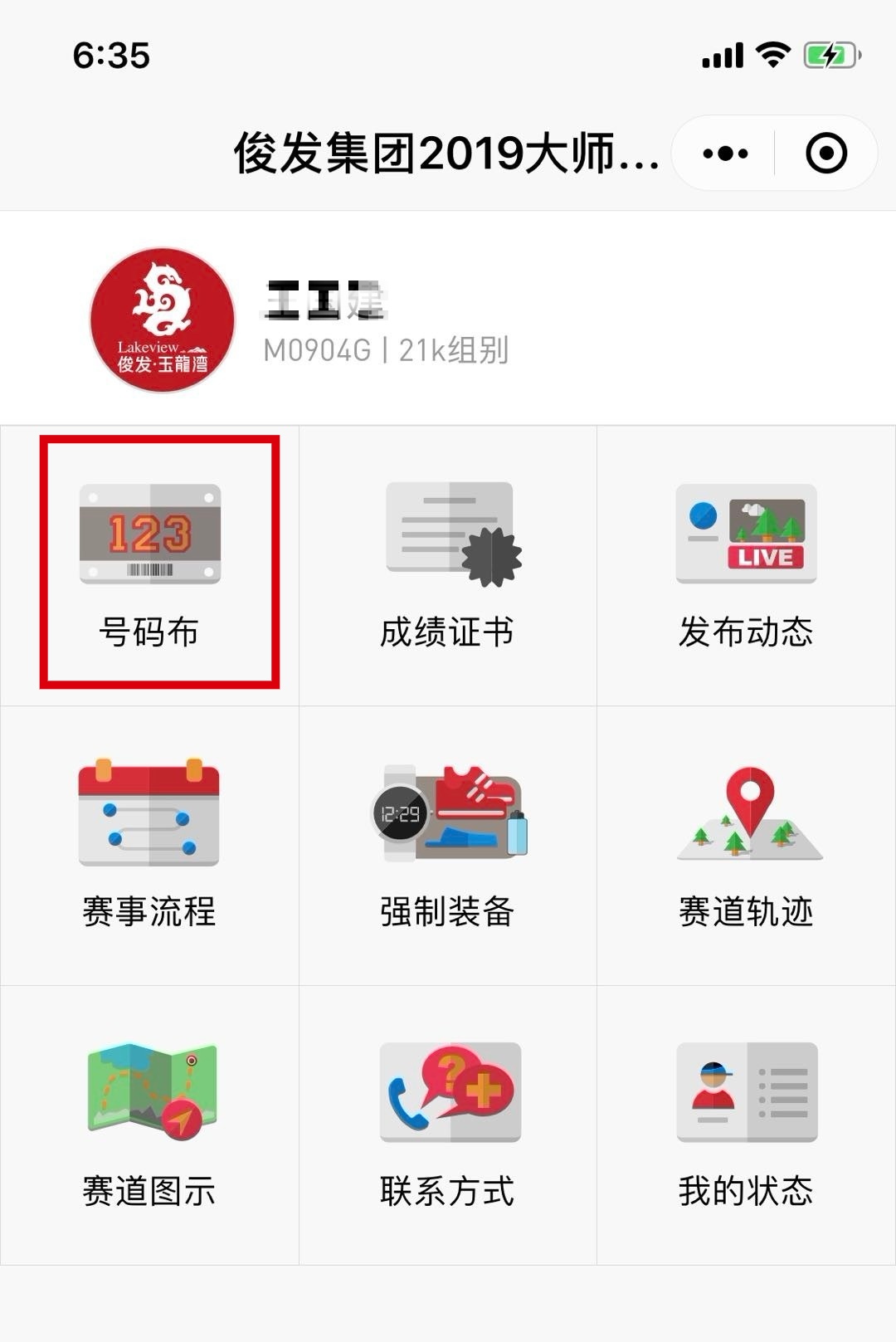Check 我的状态 my status
Viewport: 896px width, 1342px height.
(x=746, y=1125)
